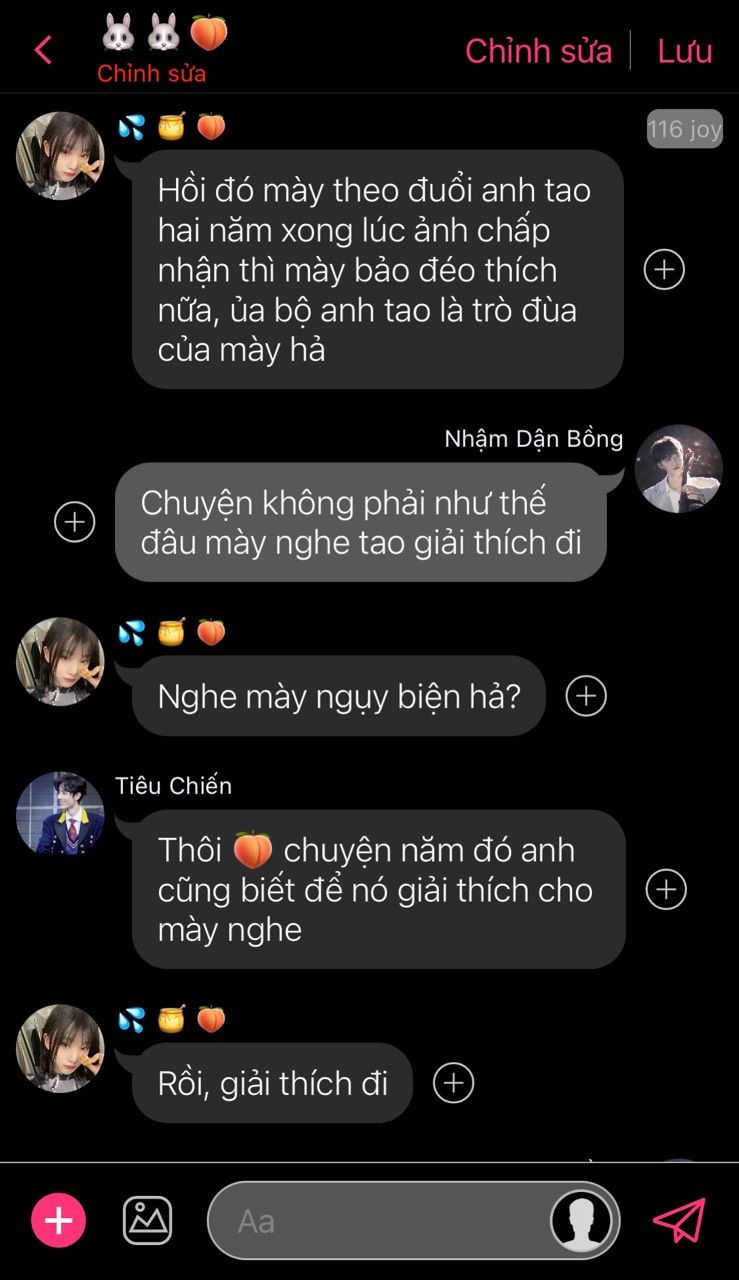
Task: Tap plus beside the "Hồi đó mày theo đuổi" message
Action: (664, 269)
